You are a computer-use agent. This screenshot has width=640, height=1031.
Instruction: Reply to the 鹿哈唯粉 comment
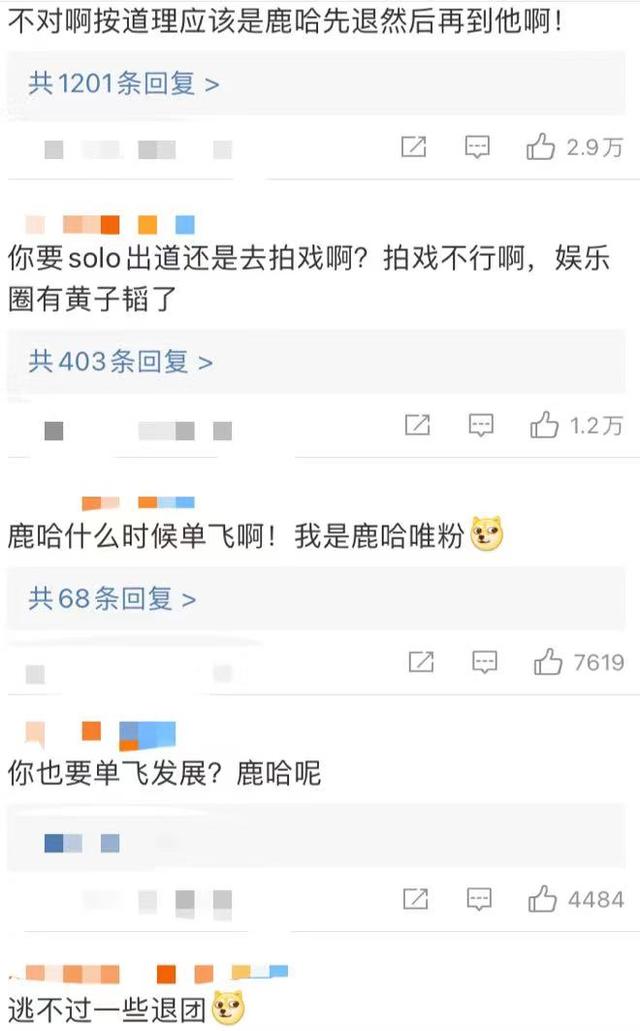point(485,662)
